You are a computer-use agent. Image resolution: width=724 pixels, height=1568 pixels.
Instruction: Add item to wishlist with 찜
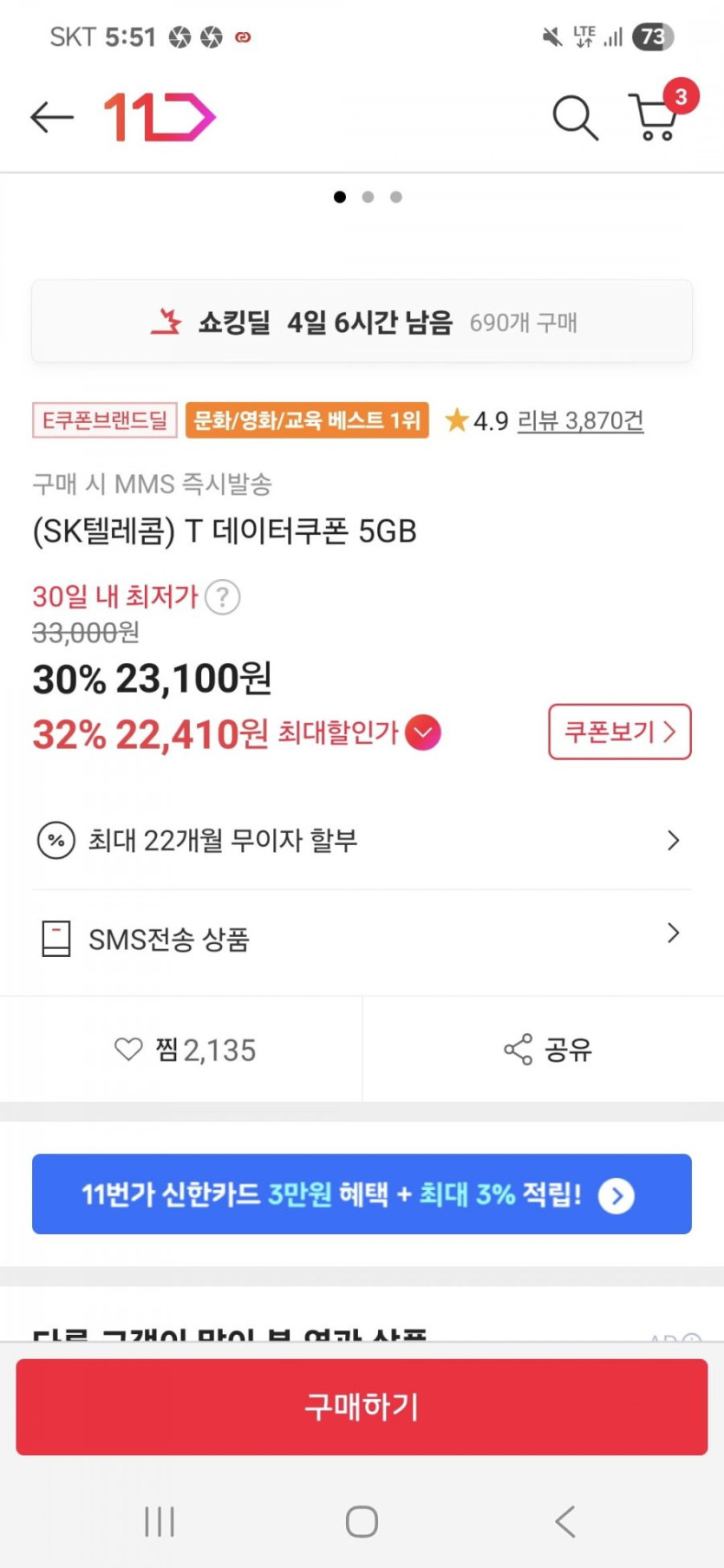tap(185, 1050)
